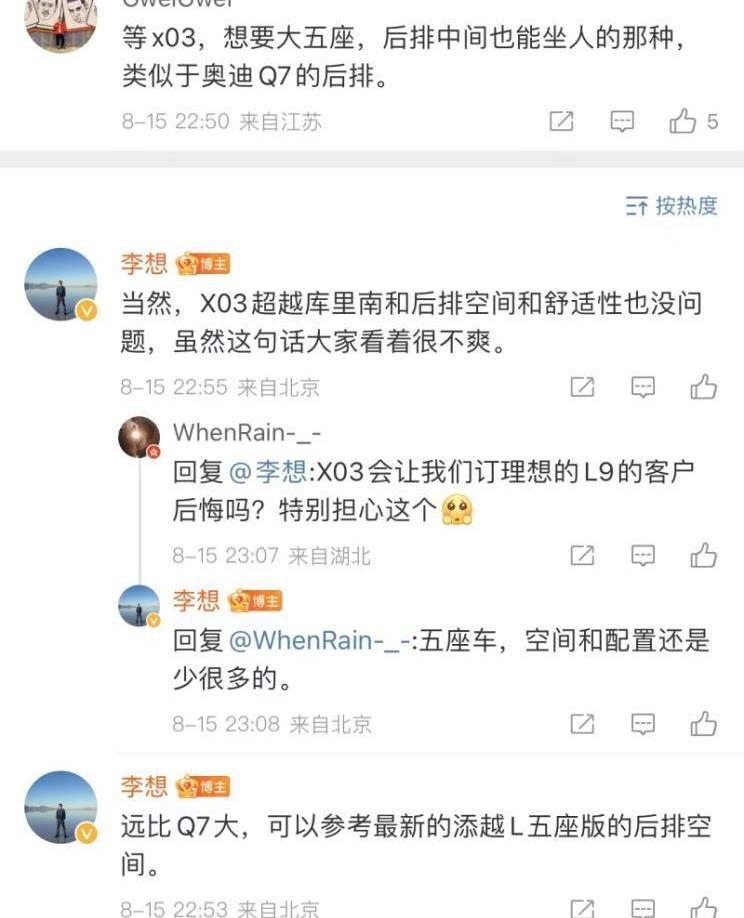Like the top comment showing 5 likes
744x918 pixels.
684,119
